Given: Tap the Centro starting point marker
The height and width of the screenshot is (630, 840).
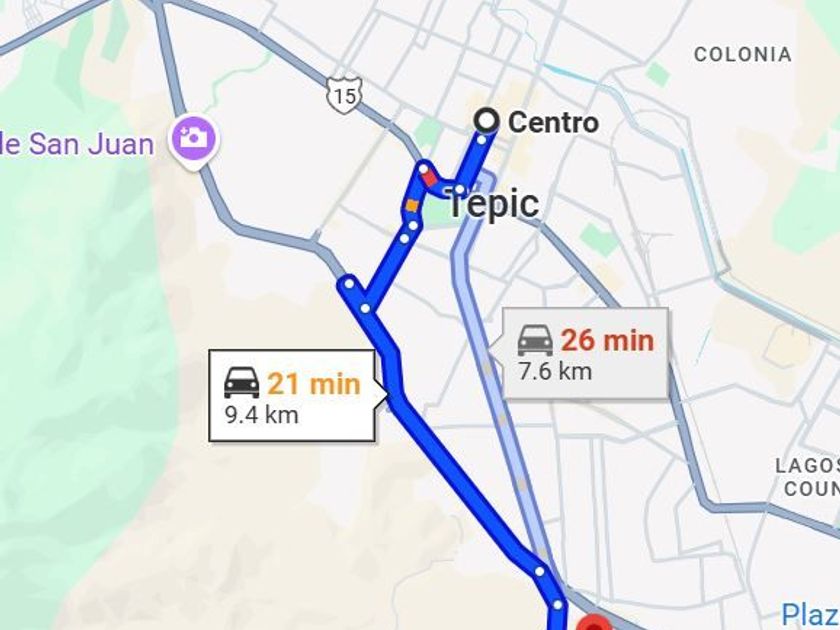Looking at the screenshot, I should tap(486, 122).
